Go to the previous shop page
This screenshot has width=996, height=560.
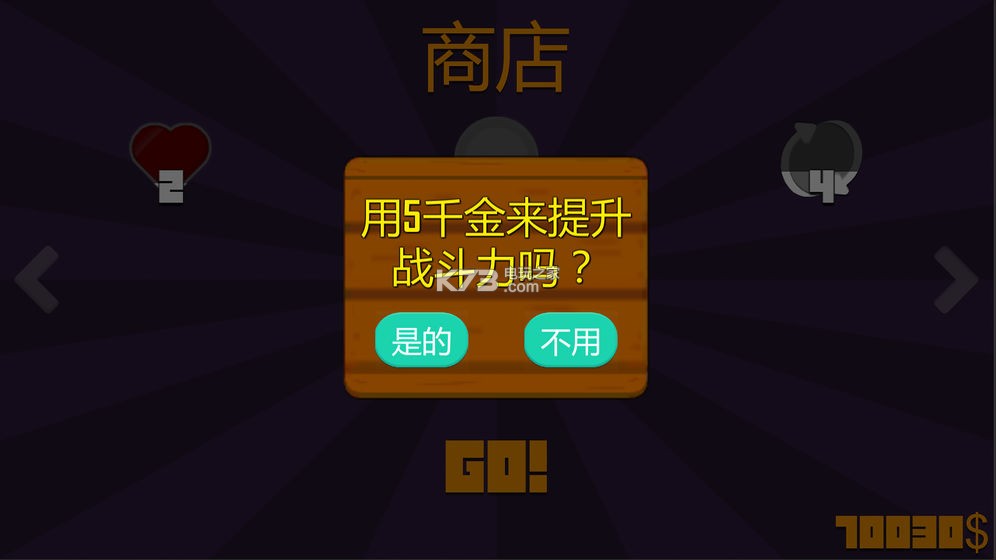37,280
